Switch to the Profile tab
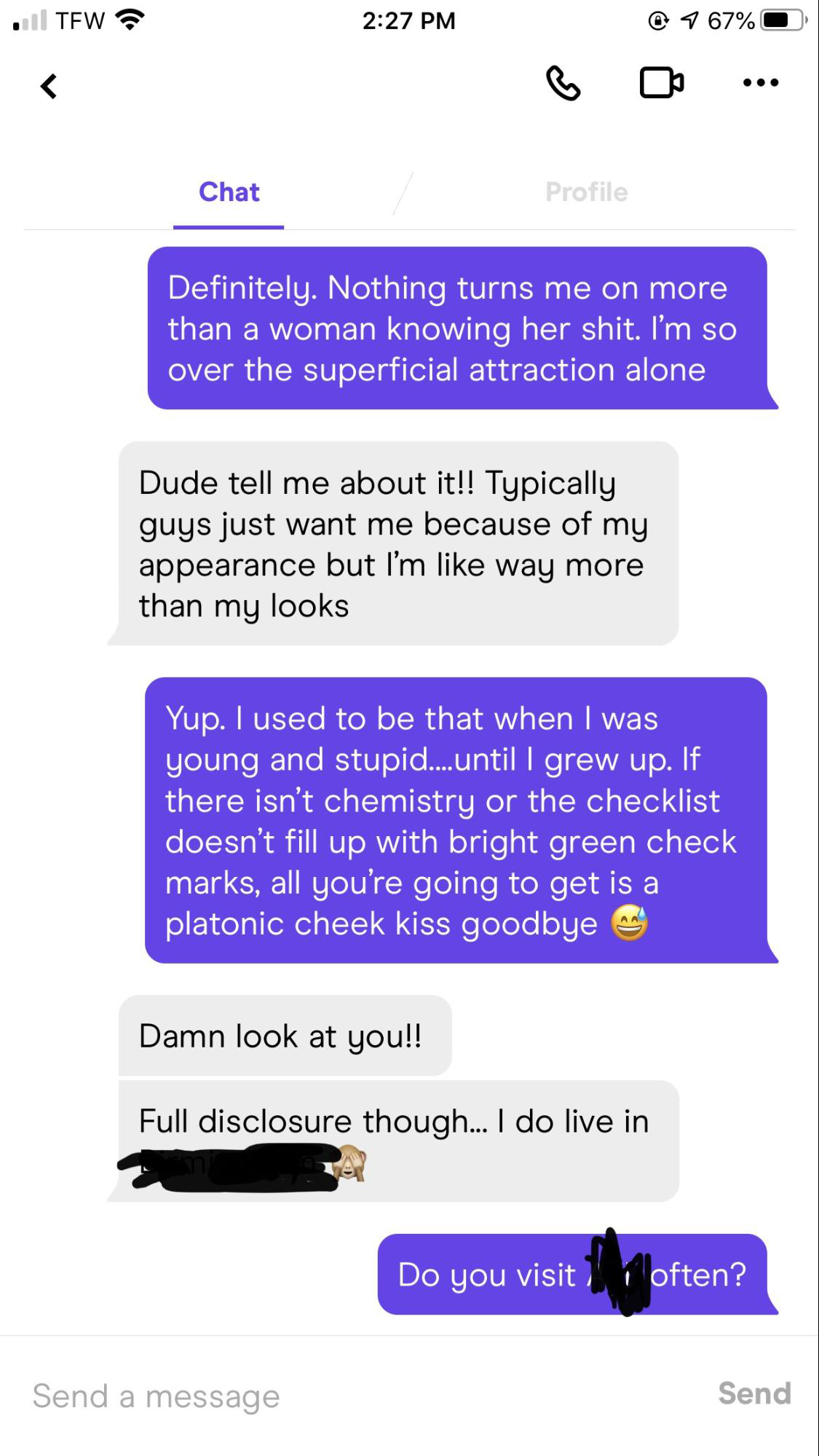Screen dimensions: 819x1456 (x=586, y=192)
